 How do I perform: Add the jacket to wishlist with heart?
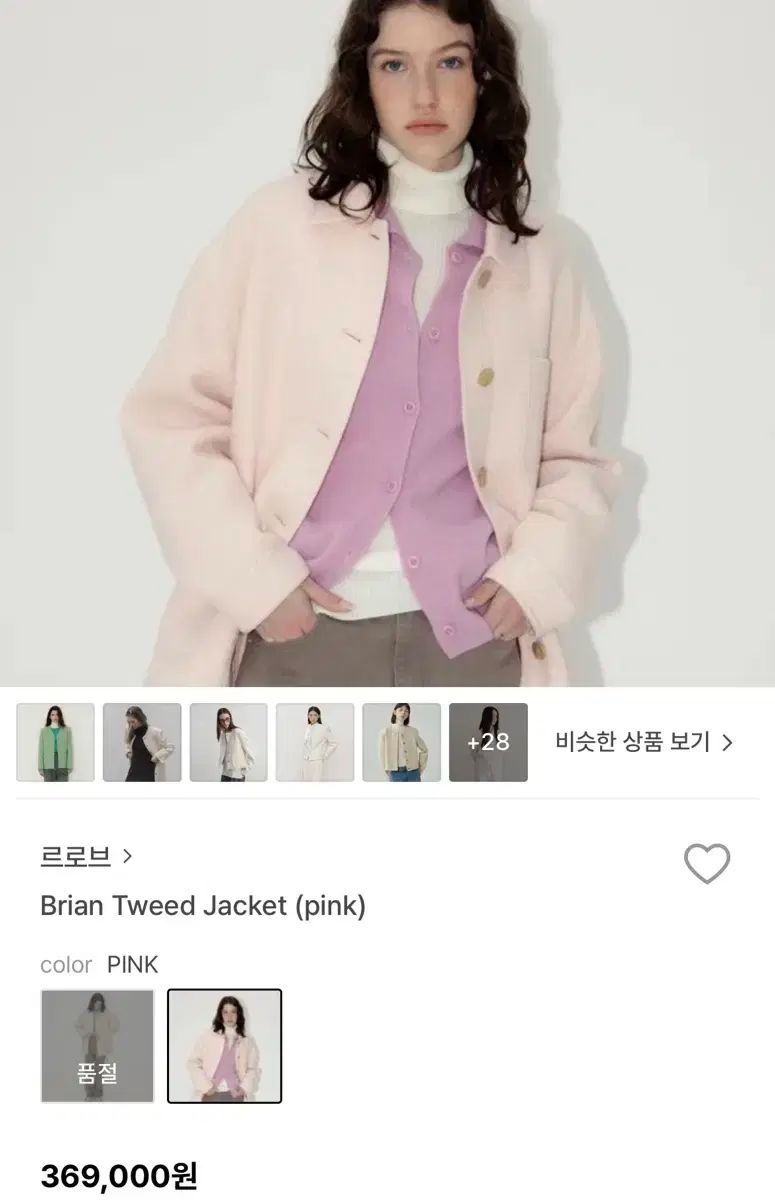[707, 863]
